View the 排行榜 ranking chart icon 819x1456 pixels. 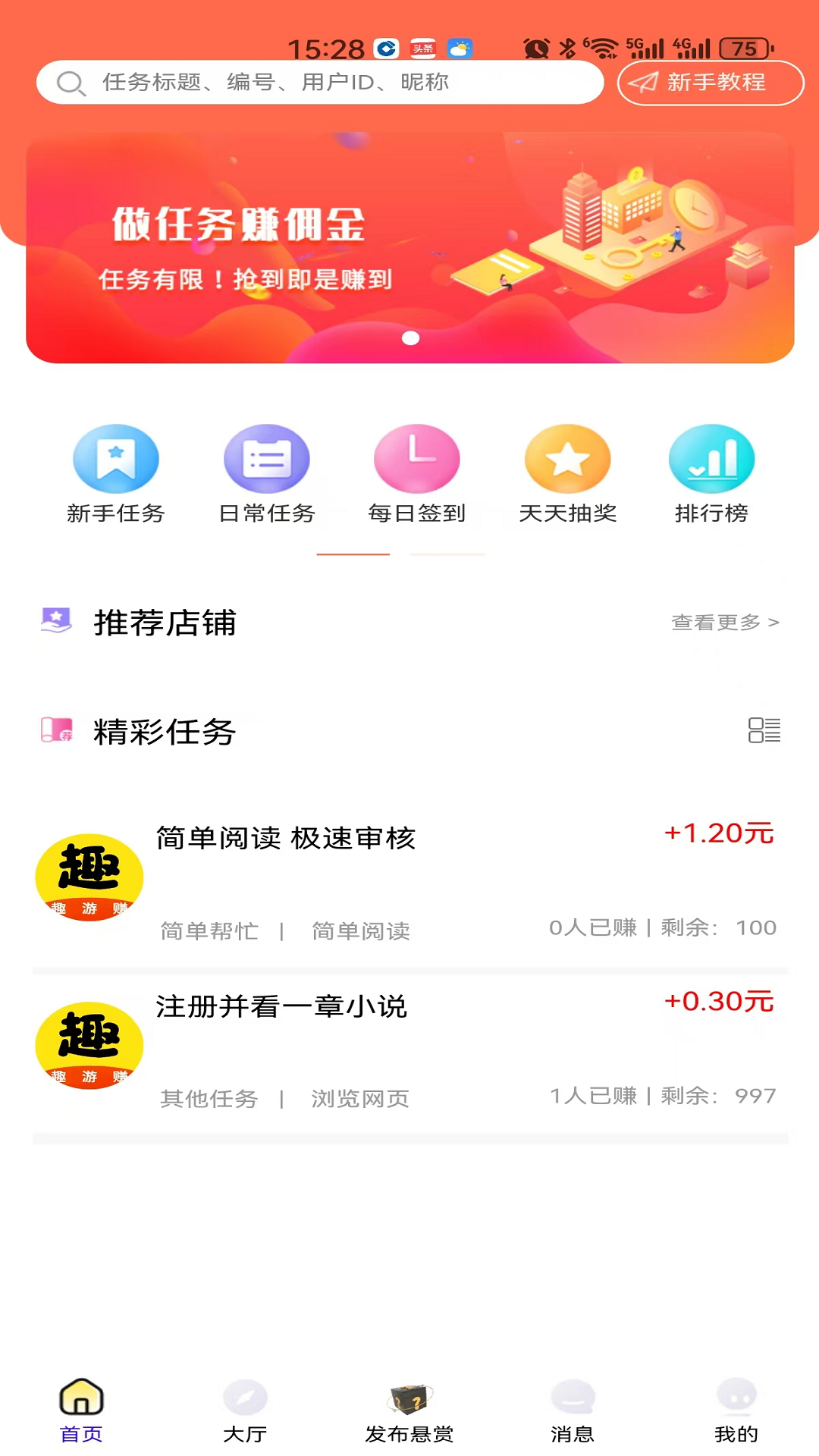coord(711,460)
